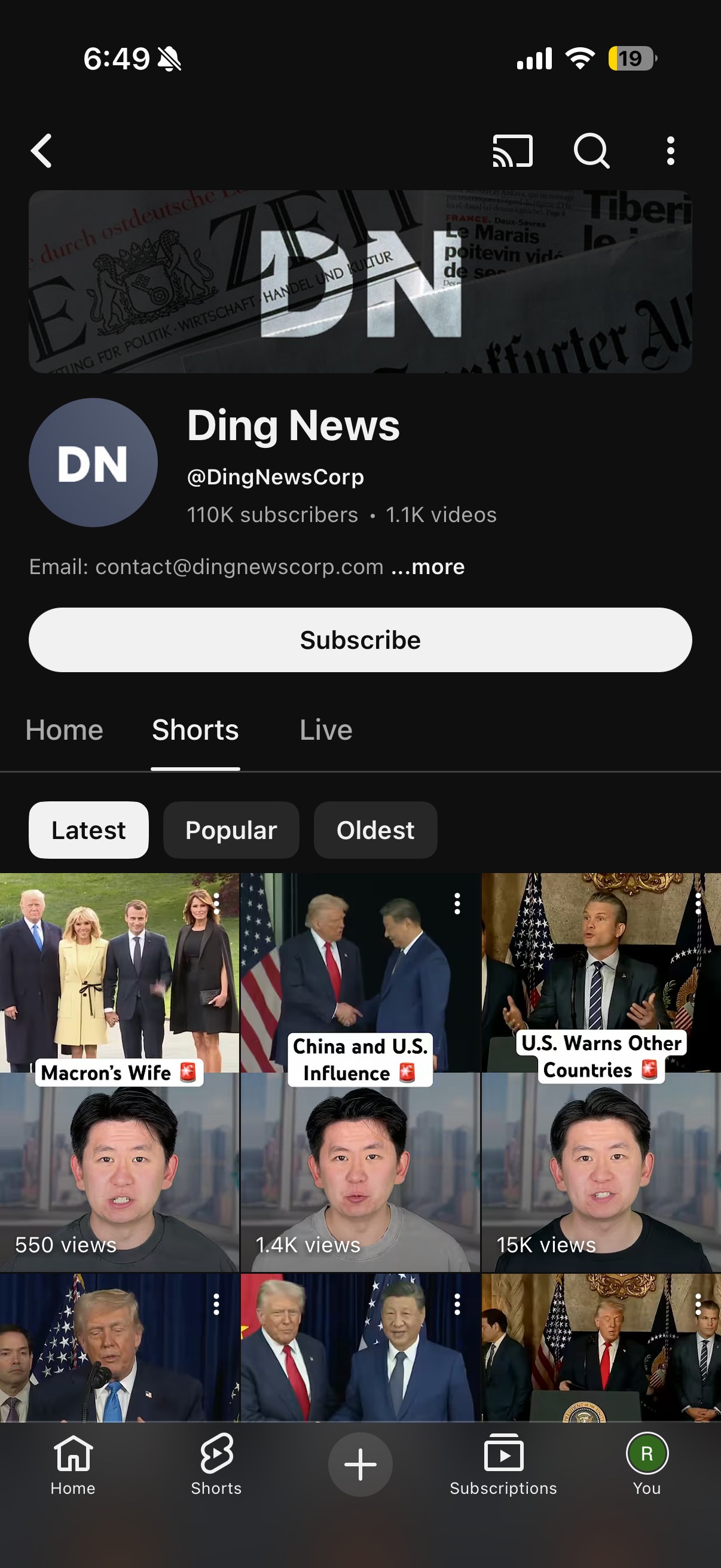Open the channel overflow menu
Viewport: 721px width, 1568px height.
tap(670, 150)
